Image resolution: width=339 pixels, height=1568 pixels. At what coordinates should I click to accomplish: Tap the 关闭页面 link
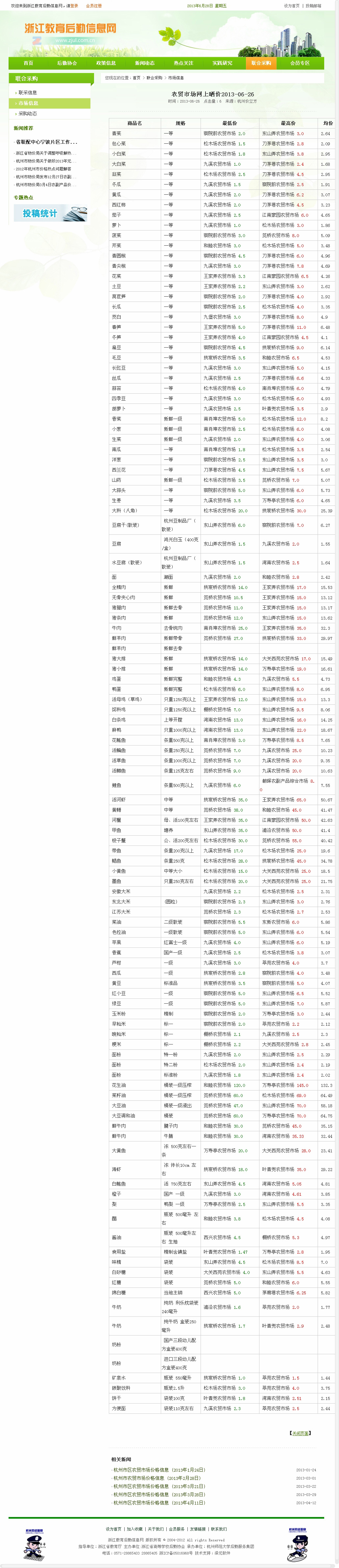coord(300,1433)
